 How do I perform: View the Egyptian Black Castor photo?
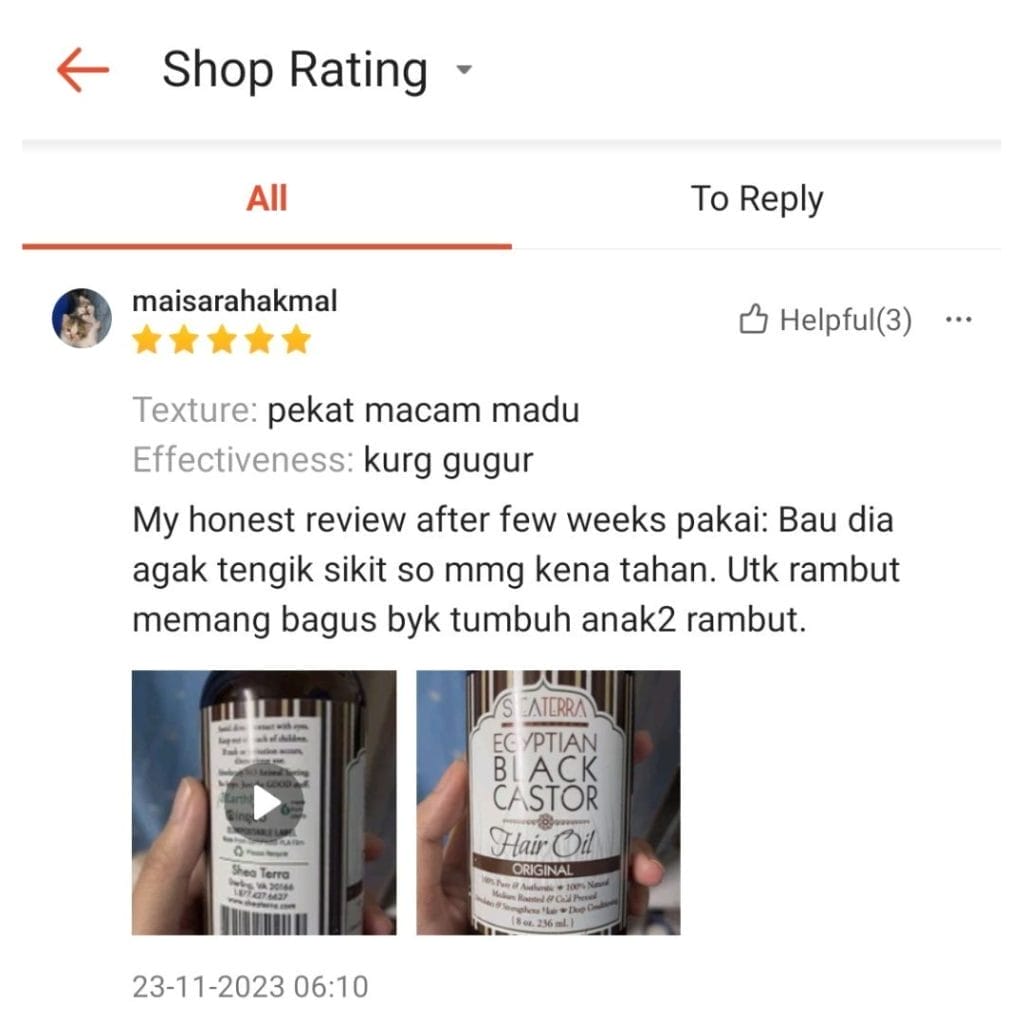tap(548, 802)
